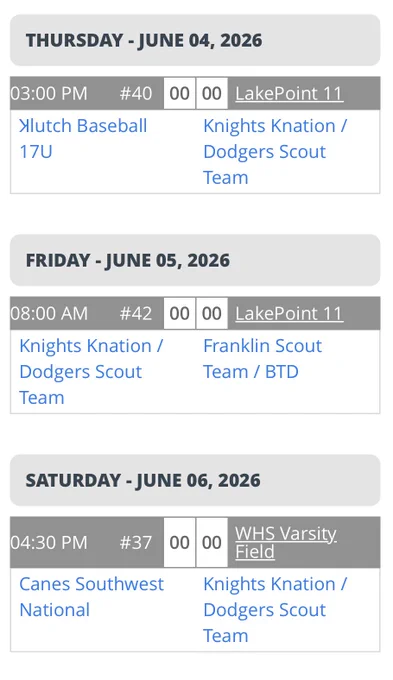View Franklin Scout Team / BTD

[x=262, y=359]
